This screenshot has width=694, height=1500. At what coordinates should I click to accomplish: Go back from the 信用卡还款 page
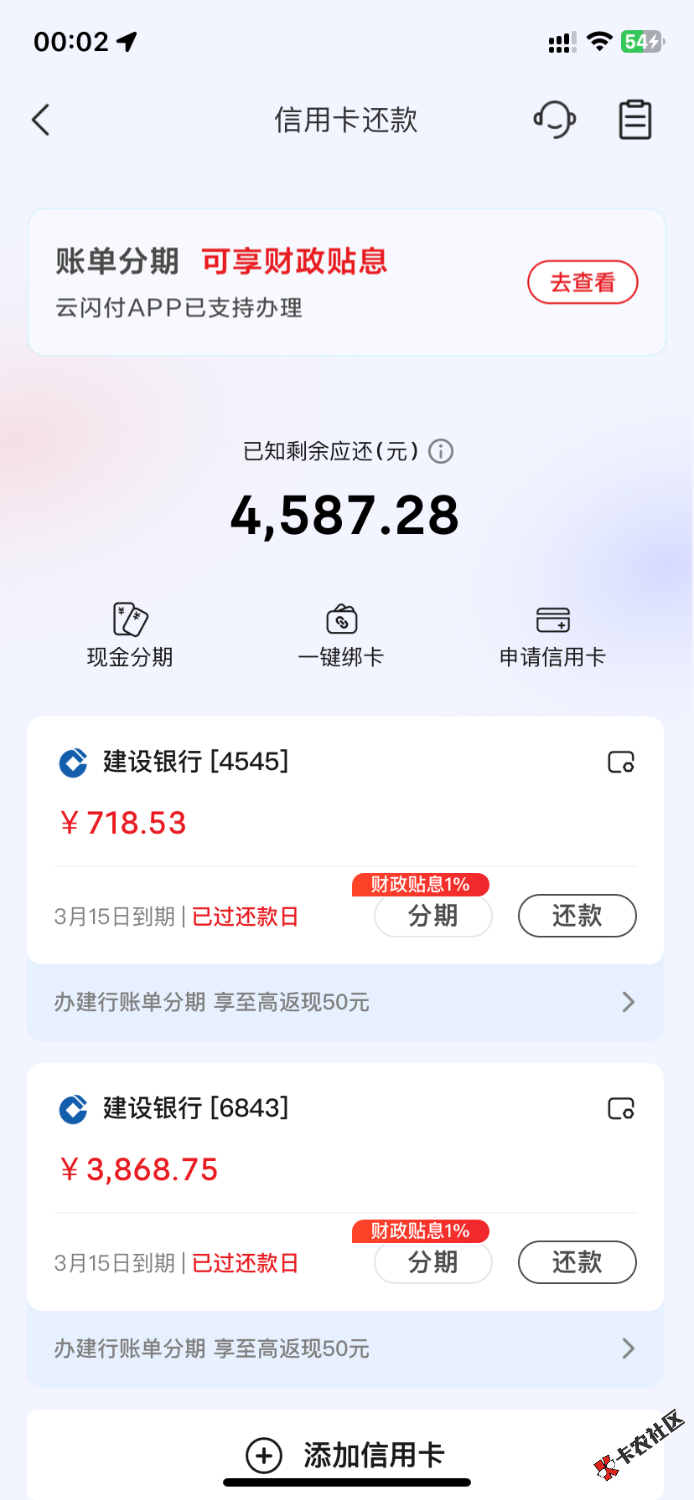(x=40, y=121)
